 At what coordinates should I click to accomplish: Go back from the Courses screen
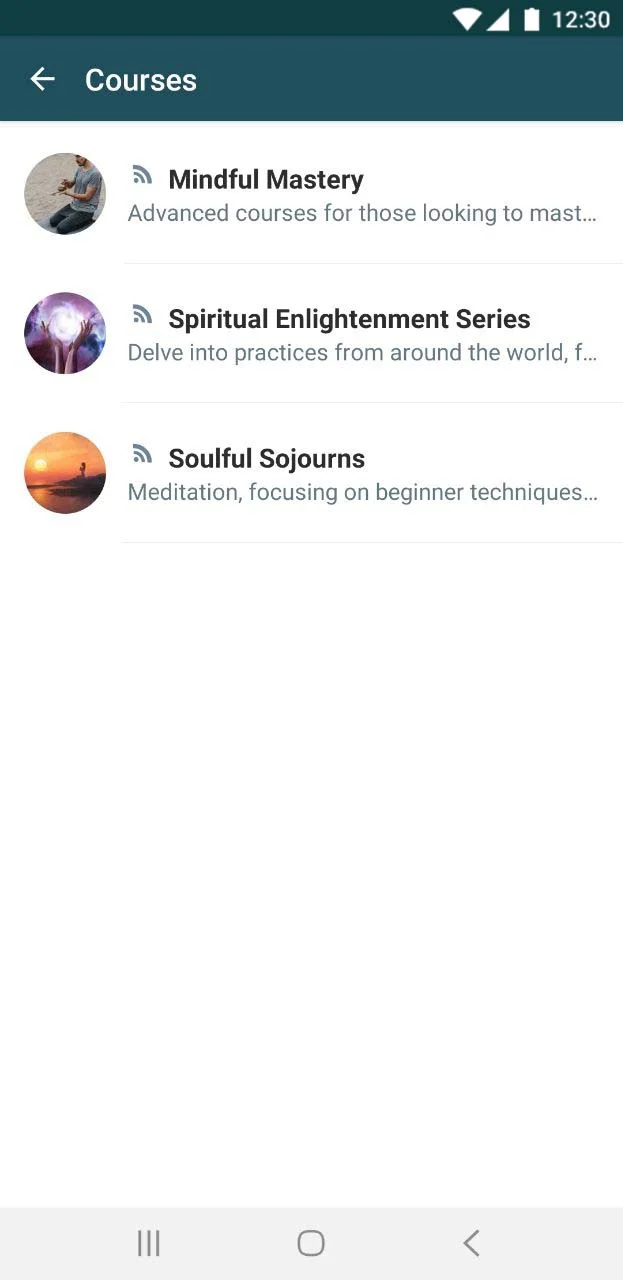(42, 80)
